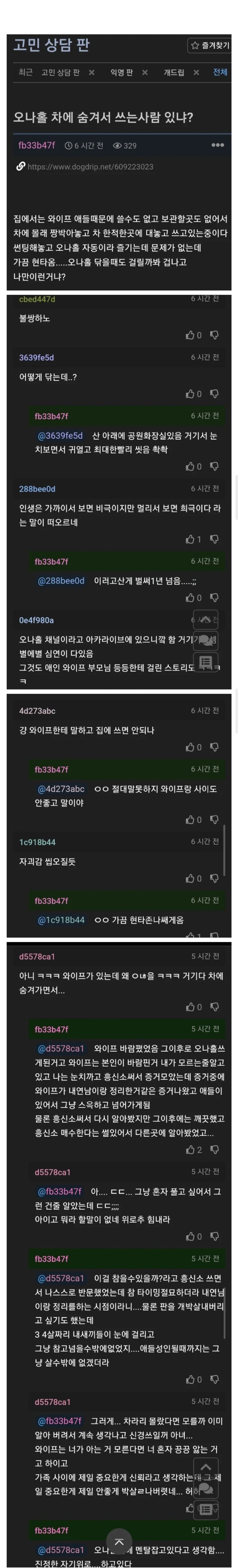The width and height of the screenshot is (238, 1568).
Task: Close the 고민 상담 판 tab
Action: pyautogui.click(x=92, y=72)
